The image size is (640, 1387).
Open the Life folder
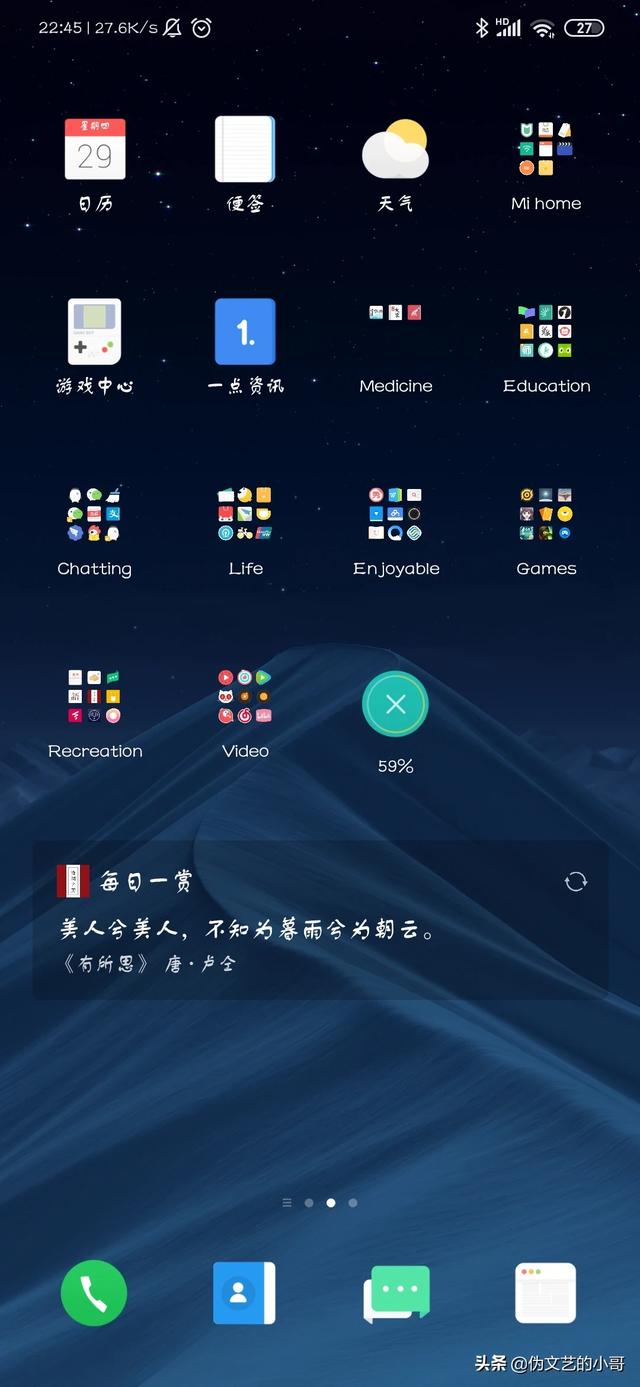coord(245,514)
